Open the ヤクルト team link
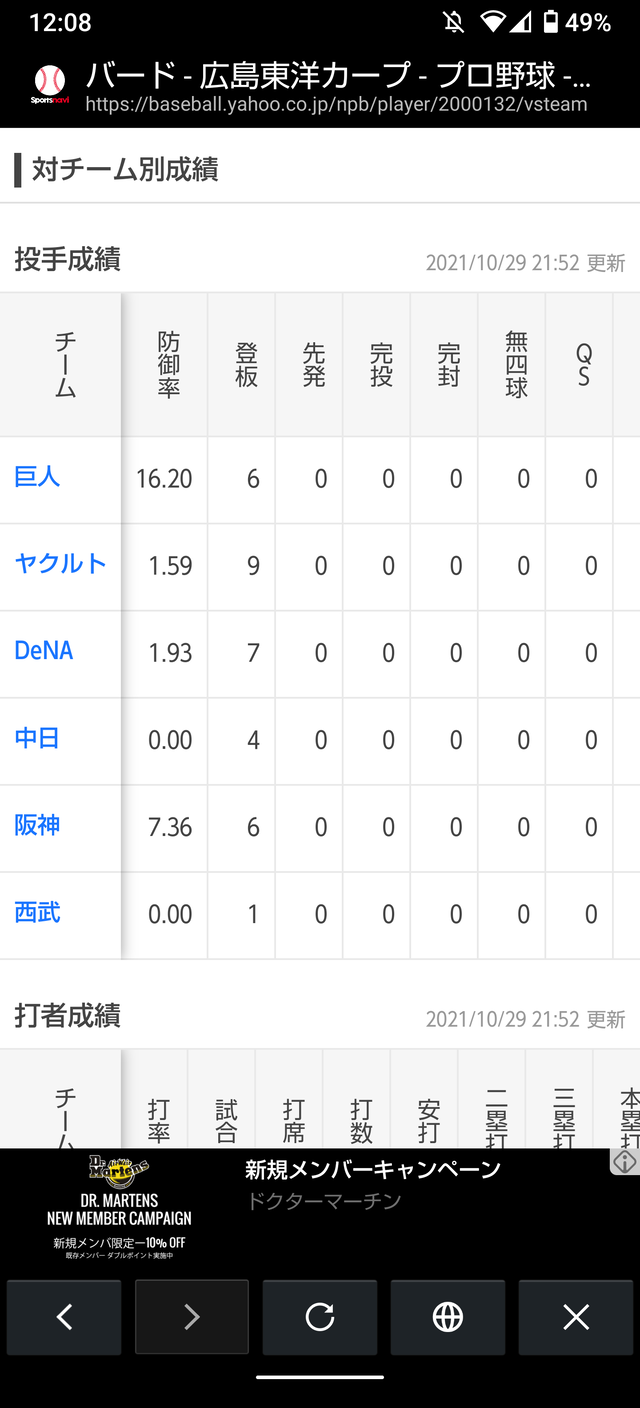The width and height of the screenshot is (640, 1408). click(x=60, y=564)
